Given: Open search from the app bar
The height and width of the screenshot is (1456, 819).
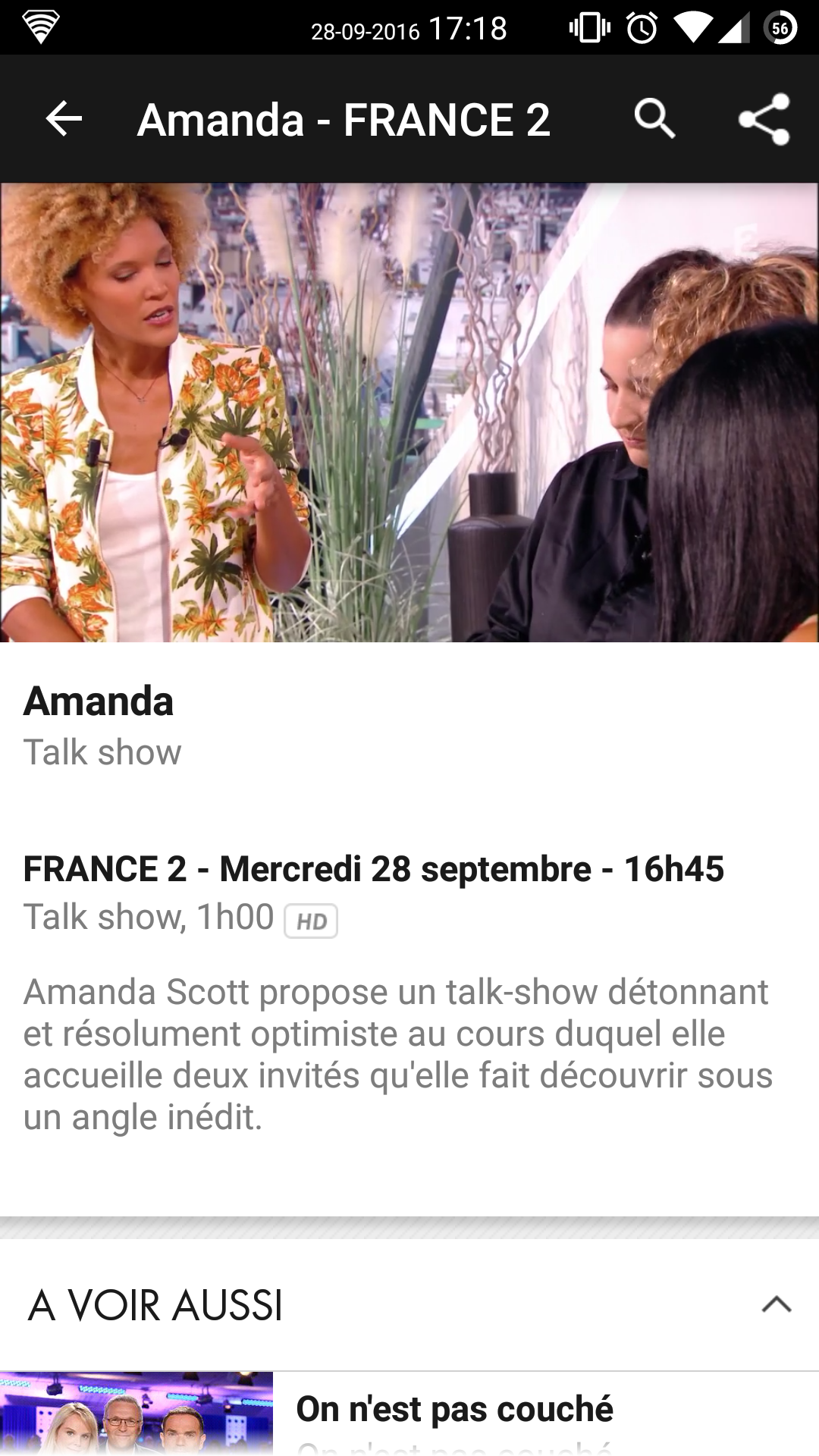Looking at the screenshot, I should (x=654, y=119).
